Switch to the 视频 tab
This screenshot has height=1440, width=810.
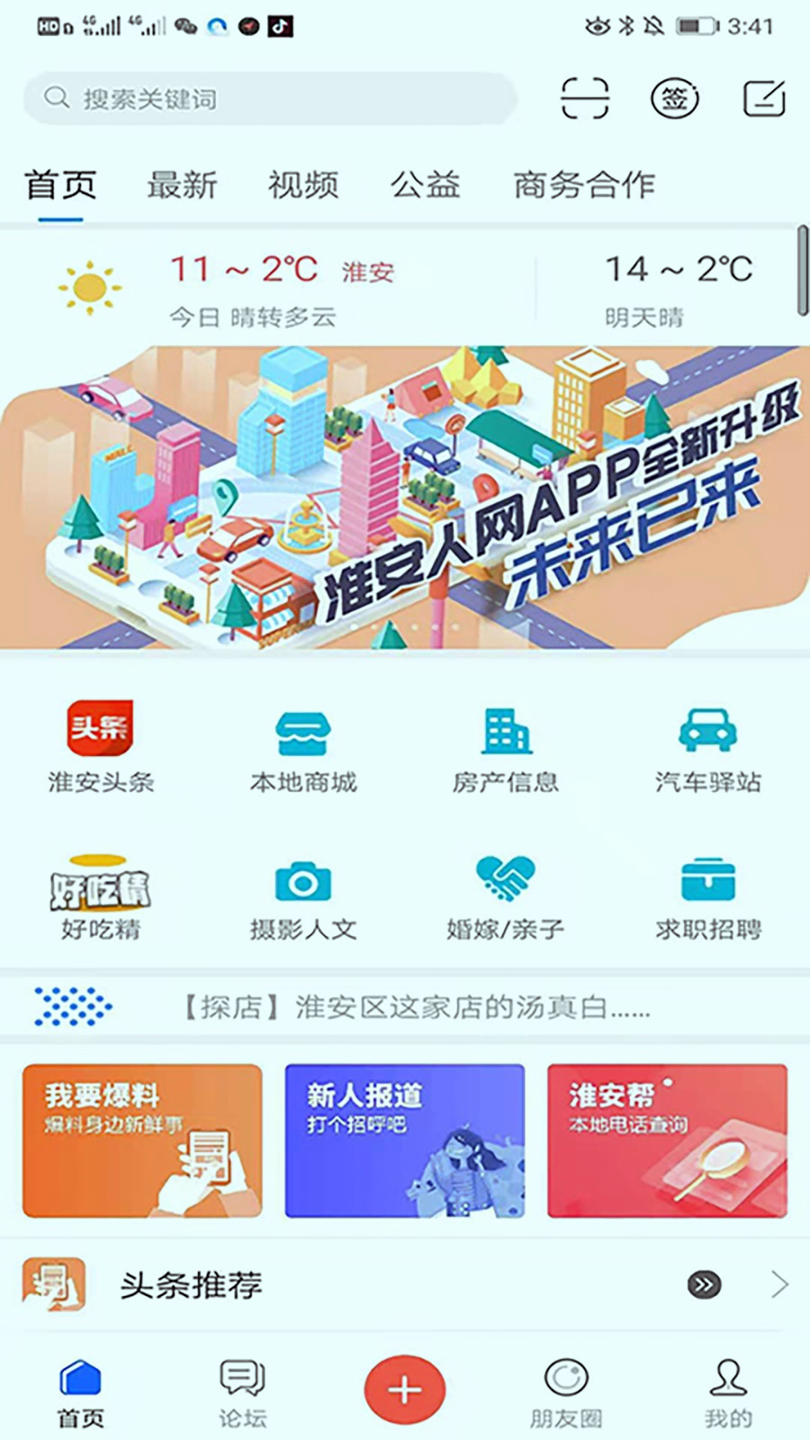pos(303,185)
